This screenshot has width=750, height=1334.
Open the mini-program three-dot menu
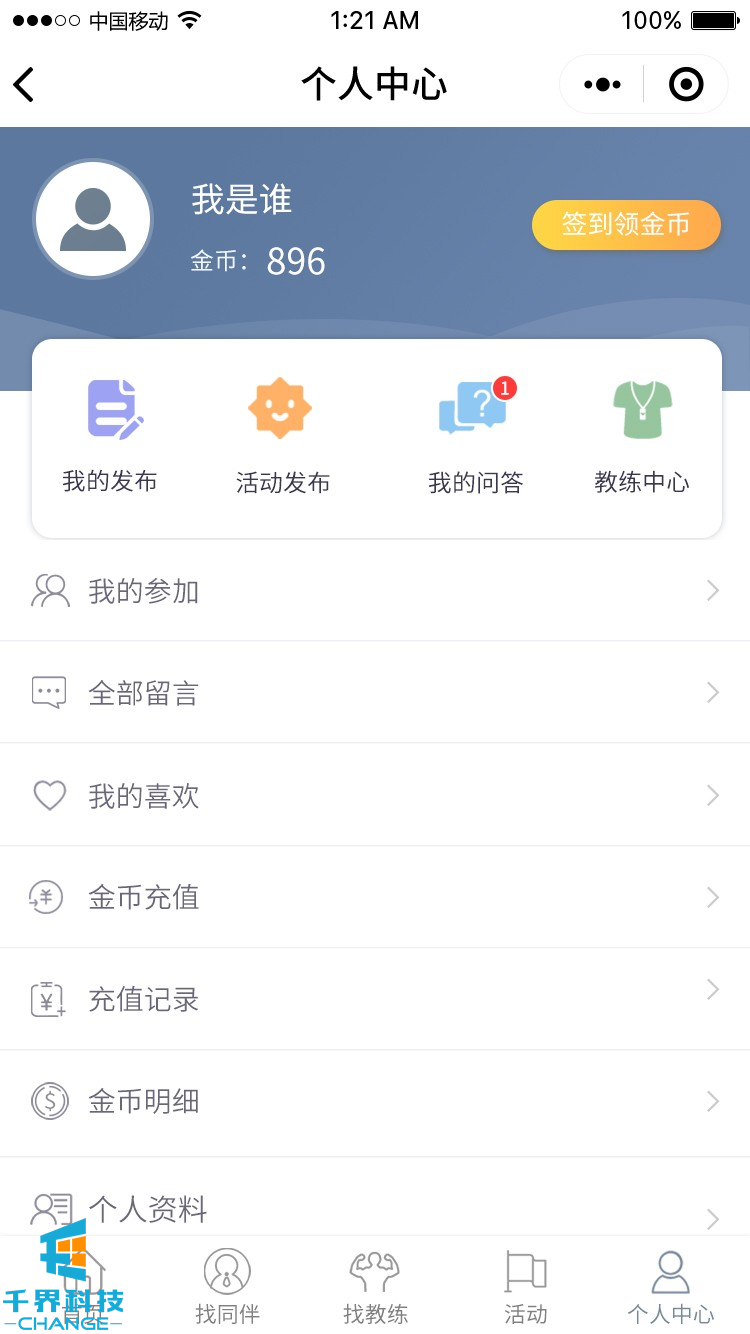pyautogui.click(x=602, y=85)
